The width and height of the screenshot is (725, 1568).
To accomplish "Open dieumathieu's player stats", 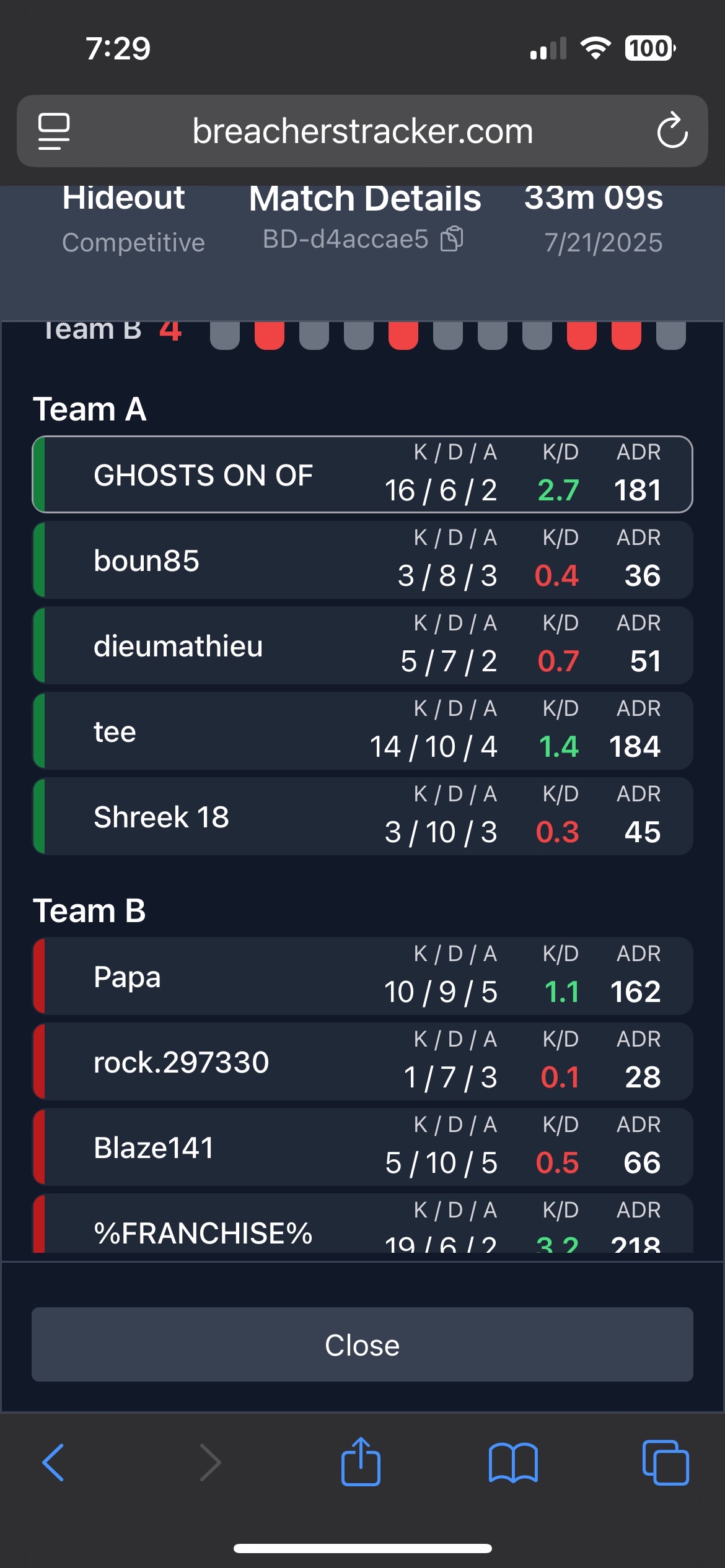I will tap(362, 645).
